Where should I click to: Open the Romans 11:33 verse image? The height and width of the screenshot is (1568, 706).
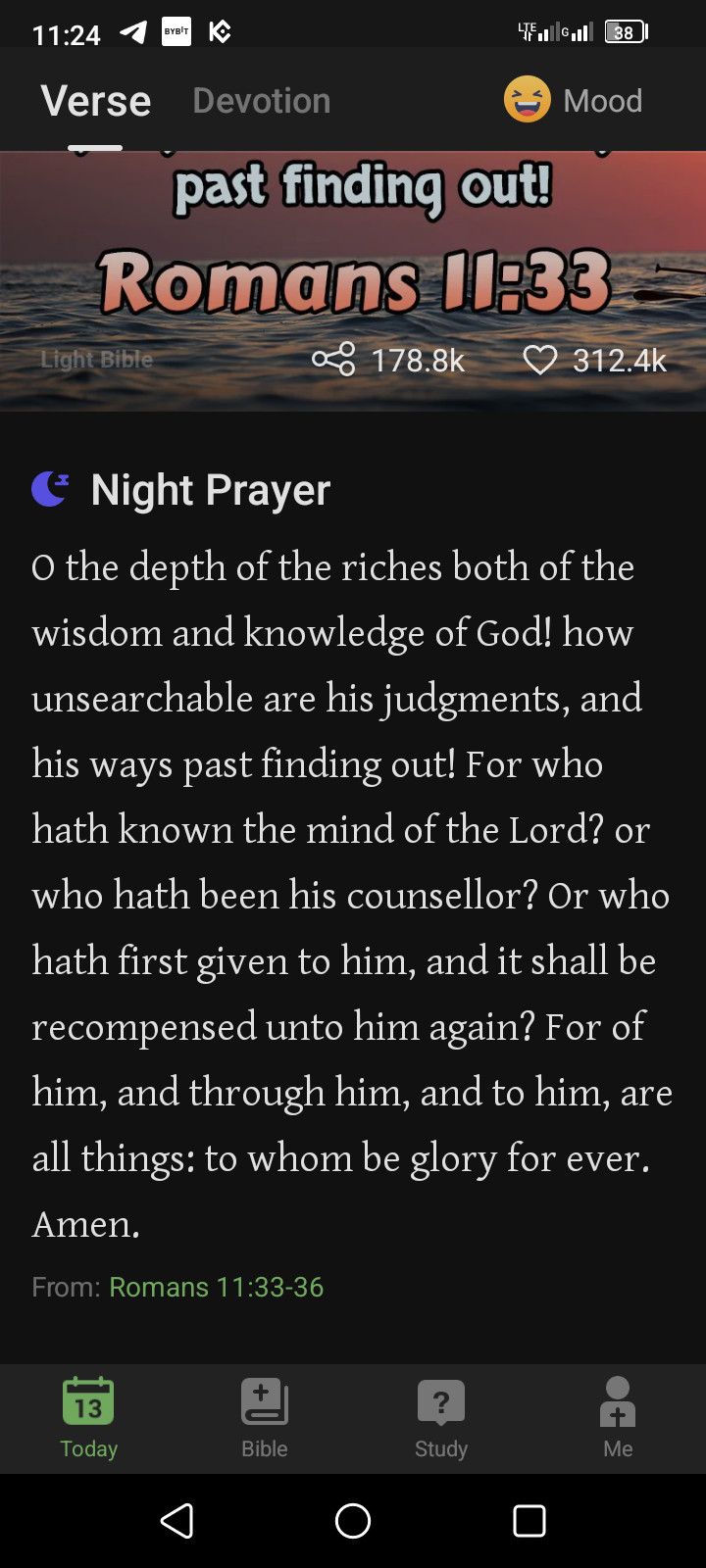(x=353, y=255)
